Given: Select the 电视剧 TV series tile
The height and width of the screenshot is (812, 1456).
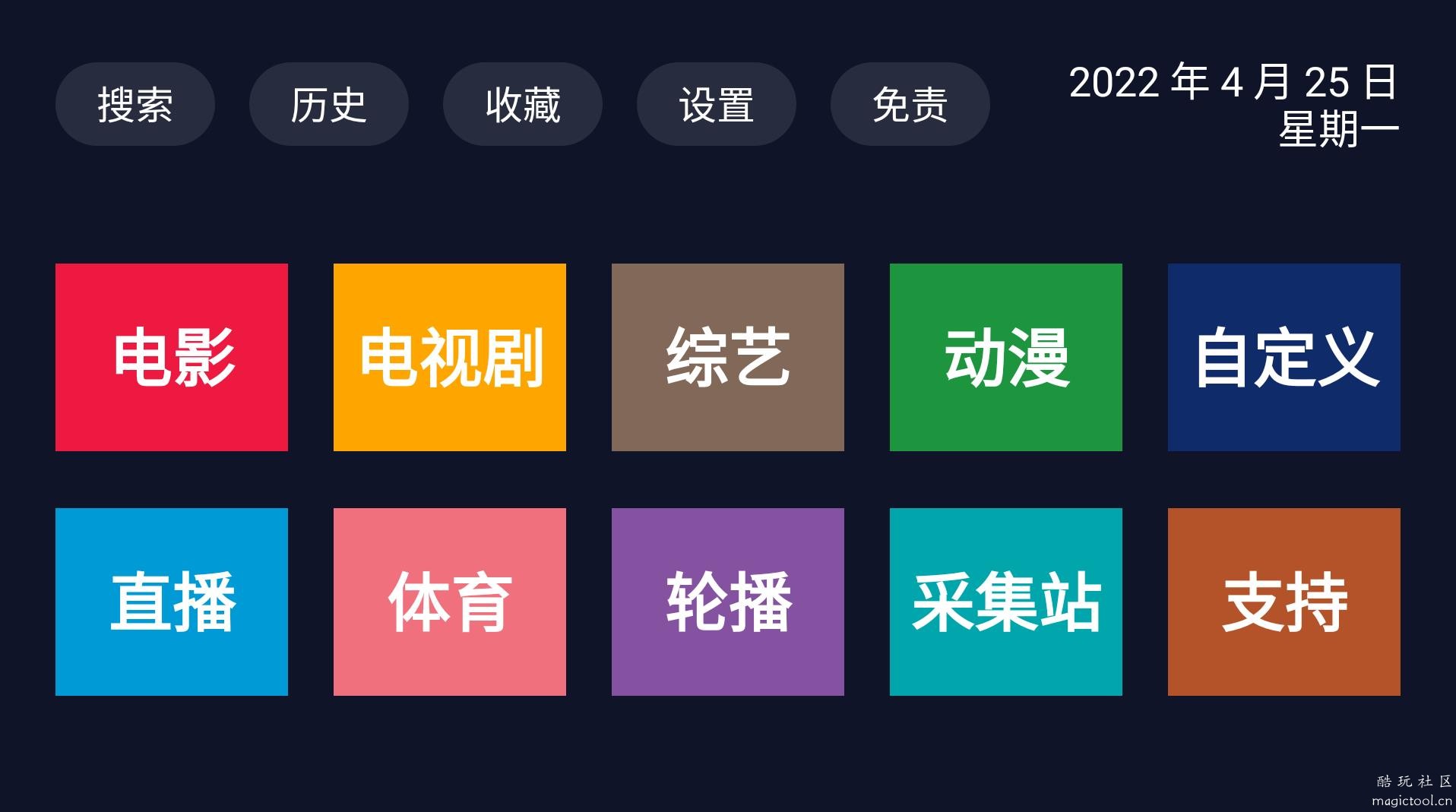Looking at the screenshot, I should 450,357.
